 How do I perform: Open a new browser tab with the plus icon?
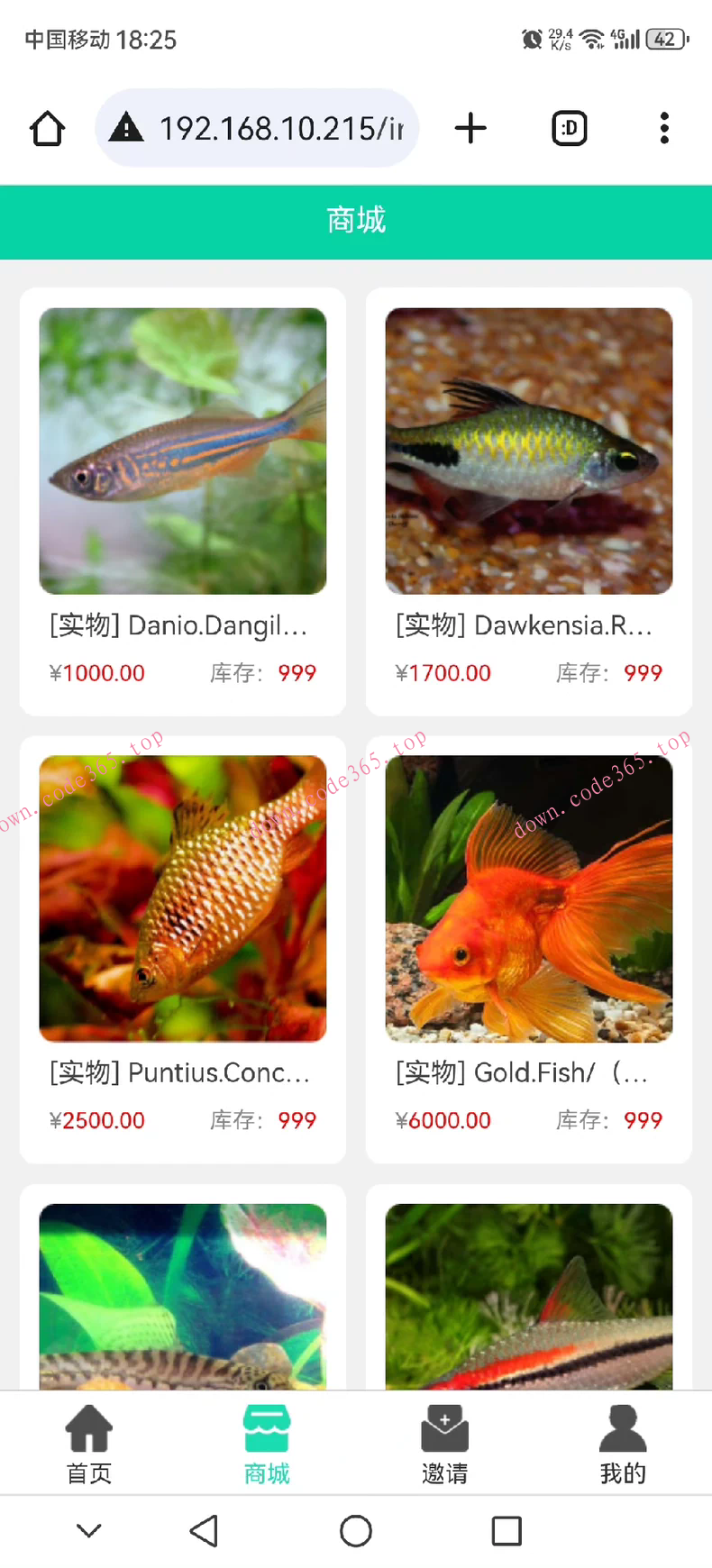470,128
